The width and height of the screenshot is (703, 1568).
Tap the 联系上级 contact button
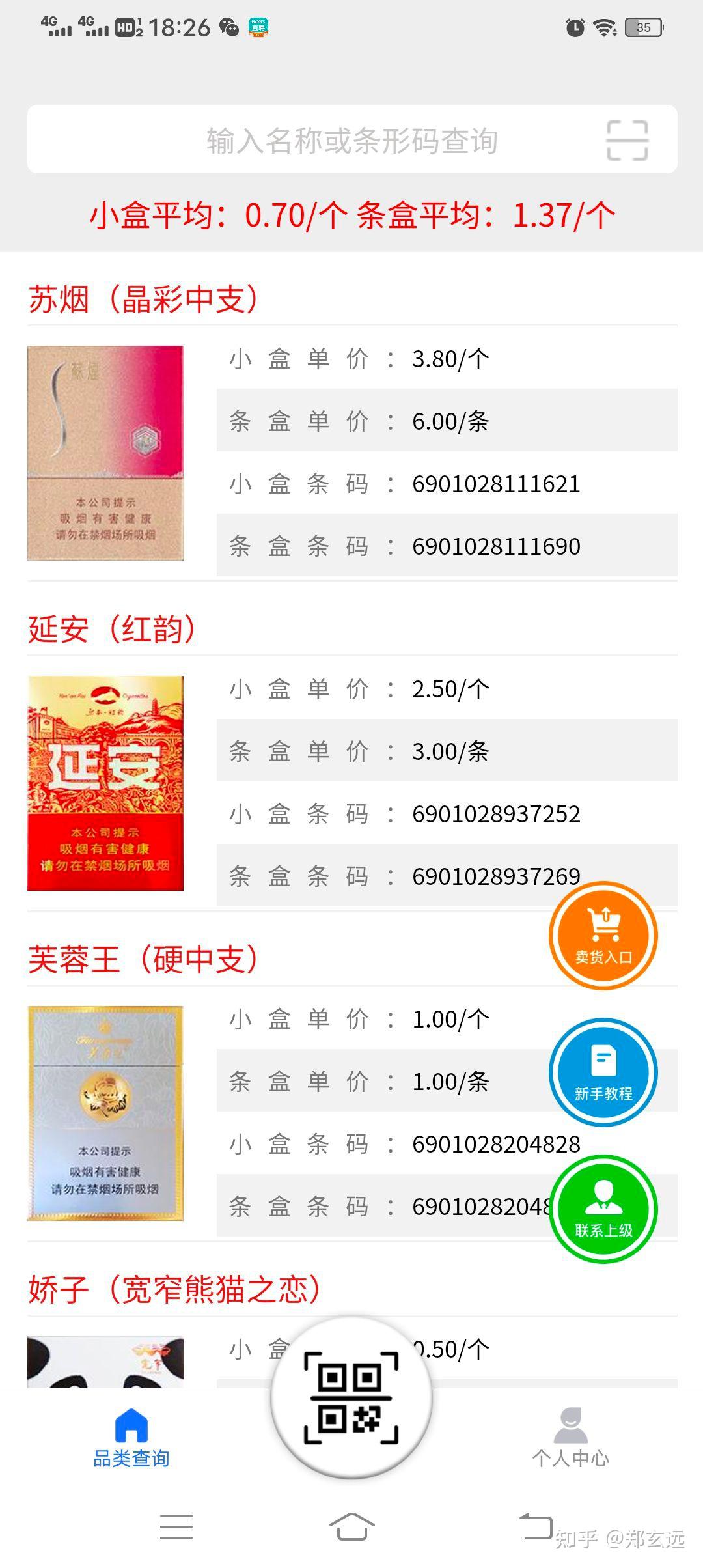tap(603, 1209)
